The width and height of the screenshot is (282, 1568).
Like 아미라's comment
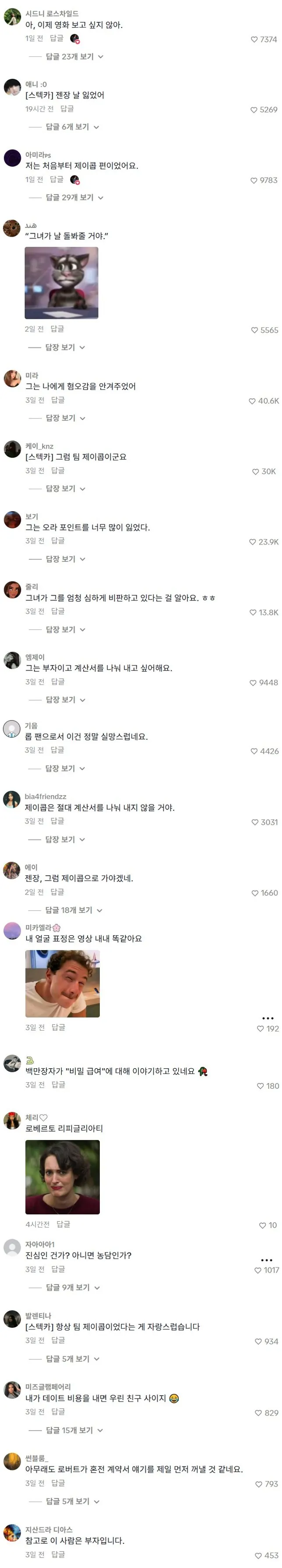254,181
